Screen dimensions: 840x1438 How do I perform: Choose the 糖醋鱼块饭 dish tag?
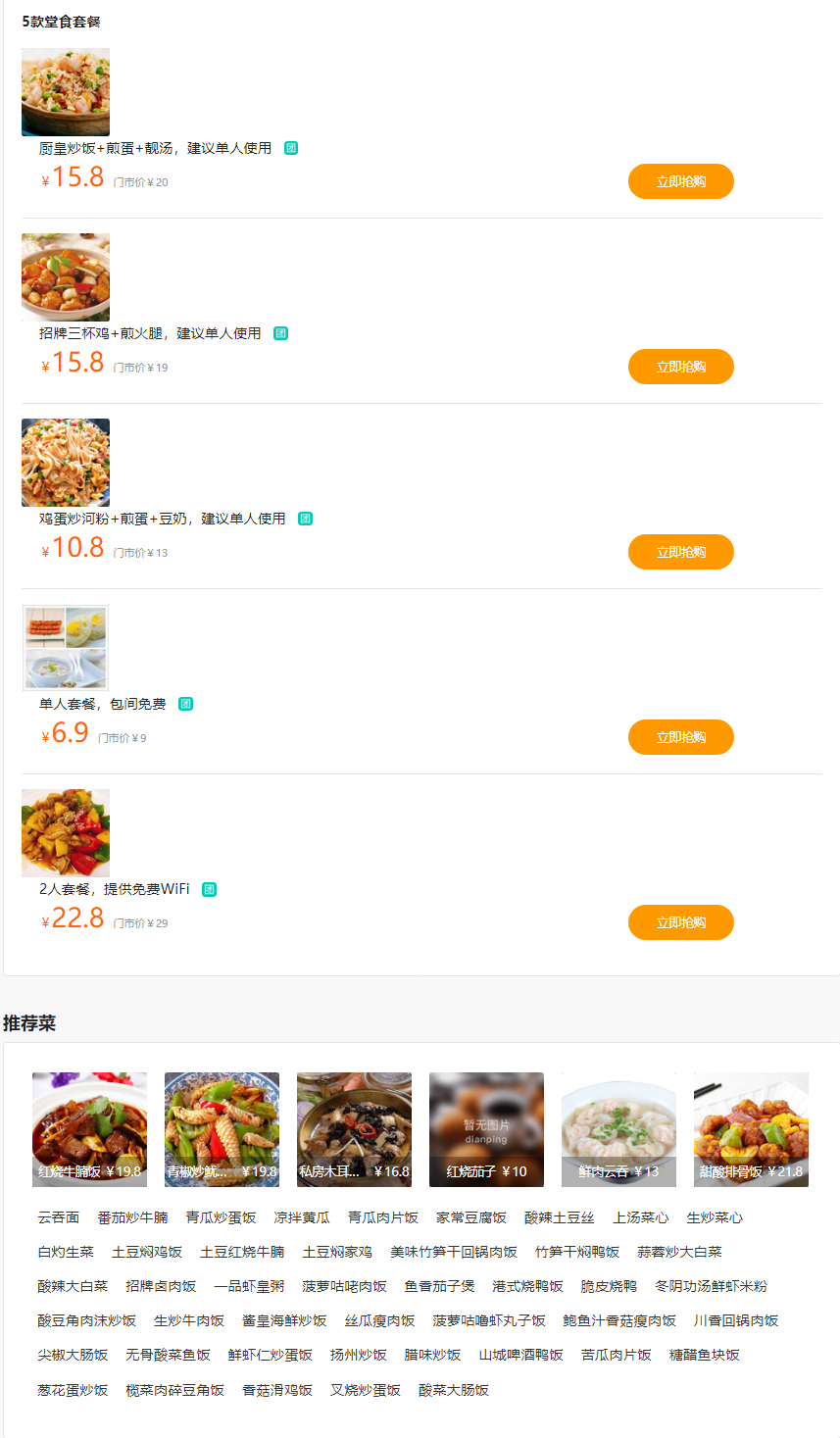[x=704, y=1355]
